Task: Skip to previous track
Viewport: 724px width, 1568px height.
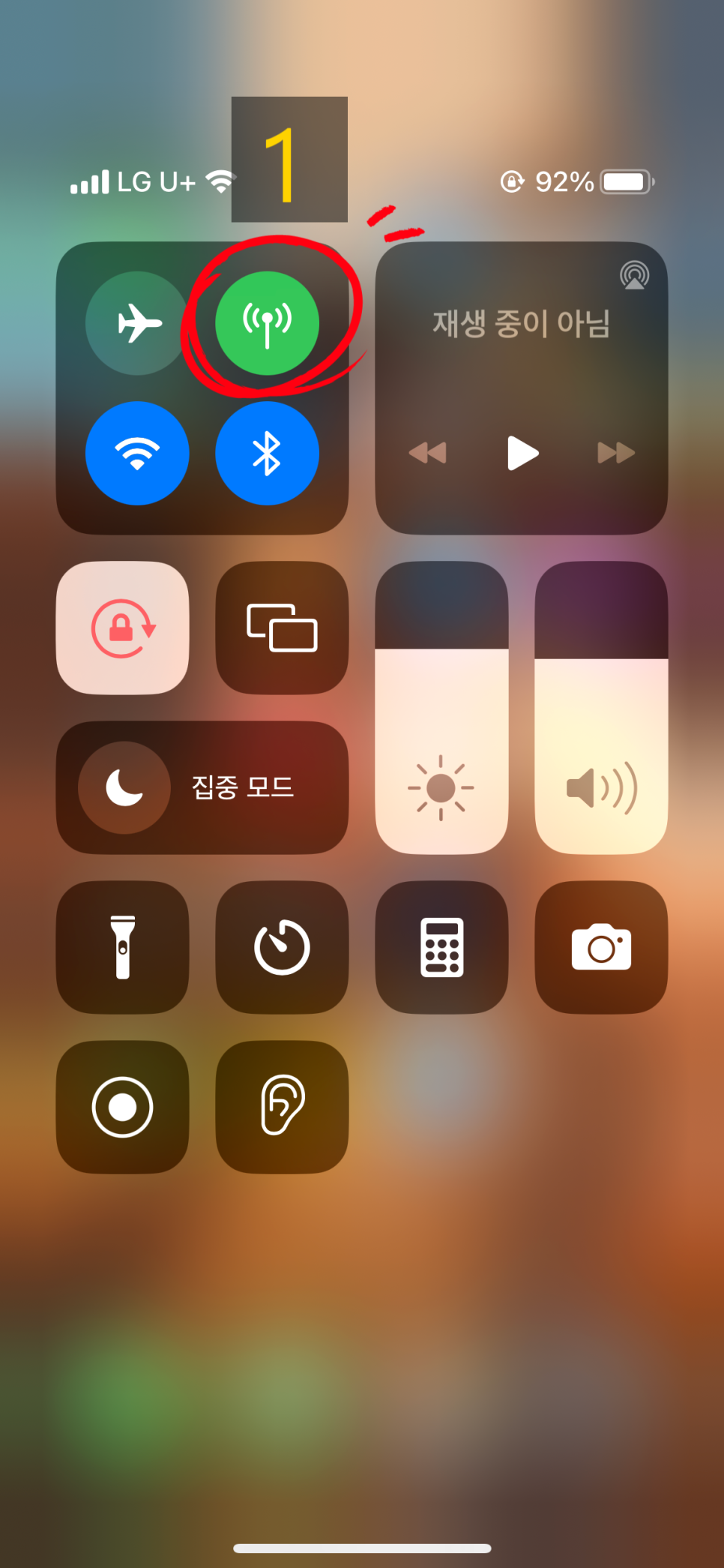Action: [x=427, y=453]
